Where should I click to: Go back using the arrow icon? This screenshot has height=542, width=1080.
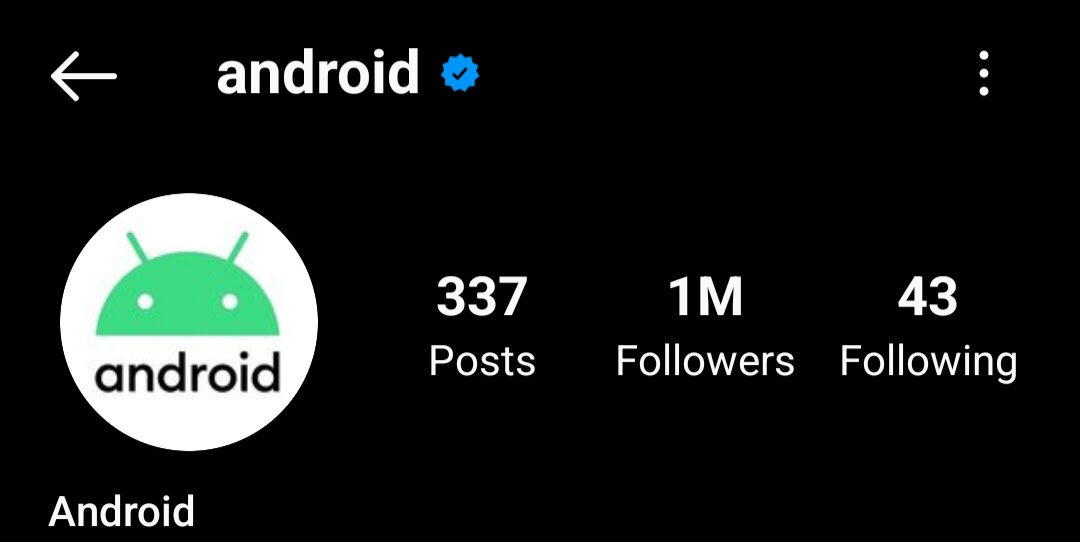(83, 76)
